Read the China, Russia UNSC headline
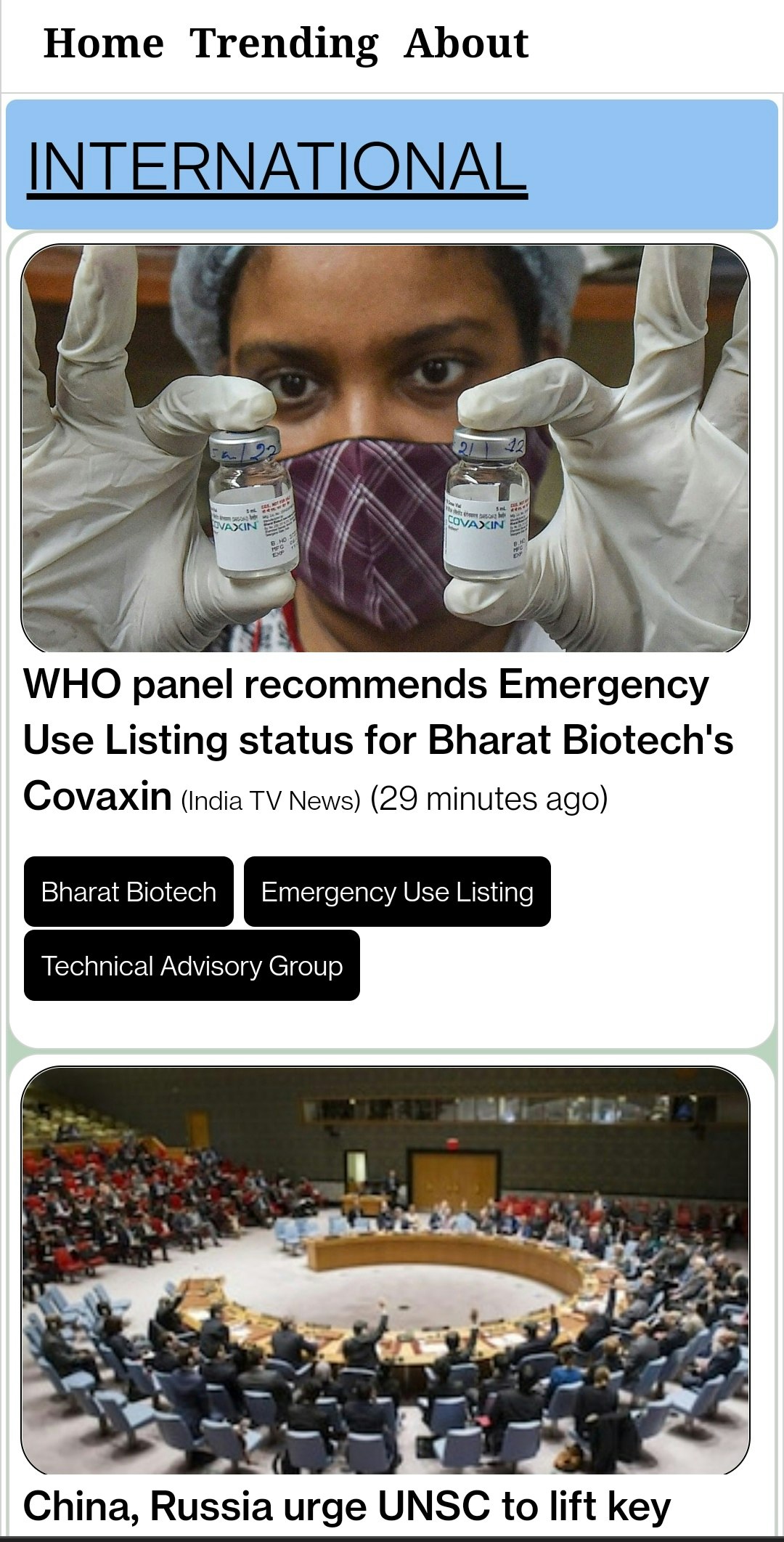 (x=347, y=1508)
